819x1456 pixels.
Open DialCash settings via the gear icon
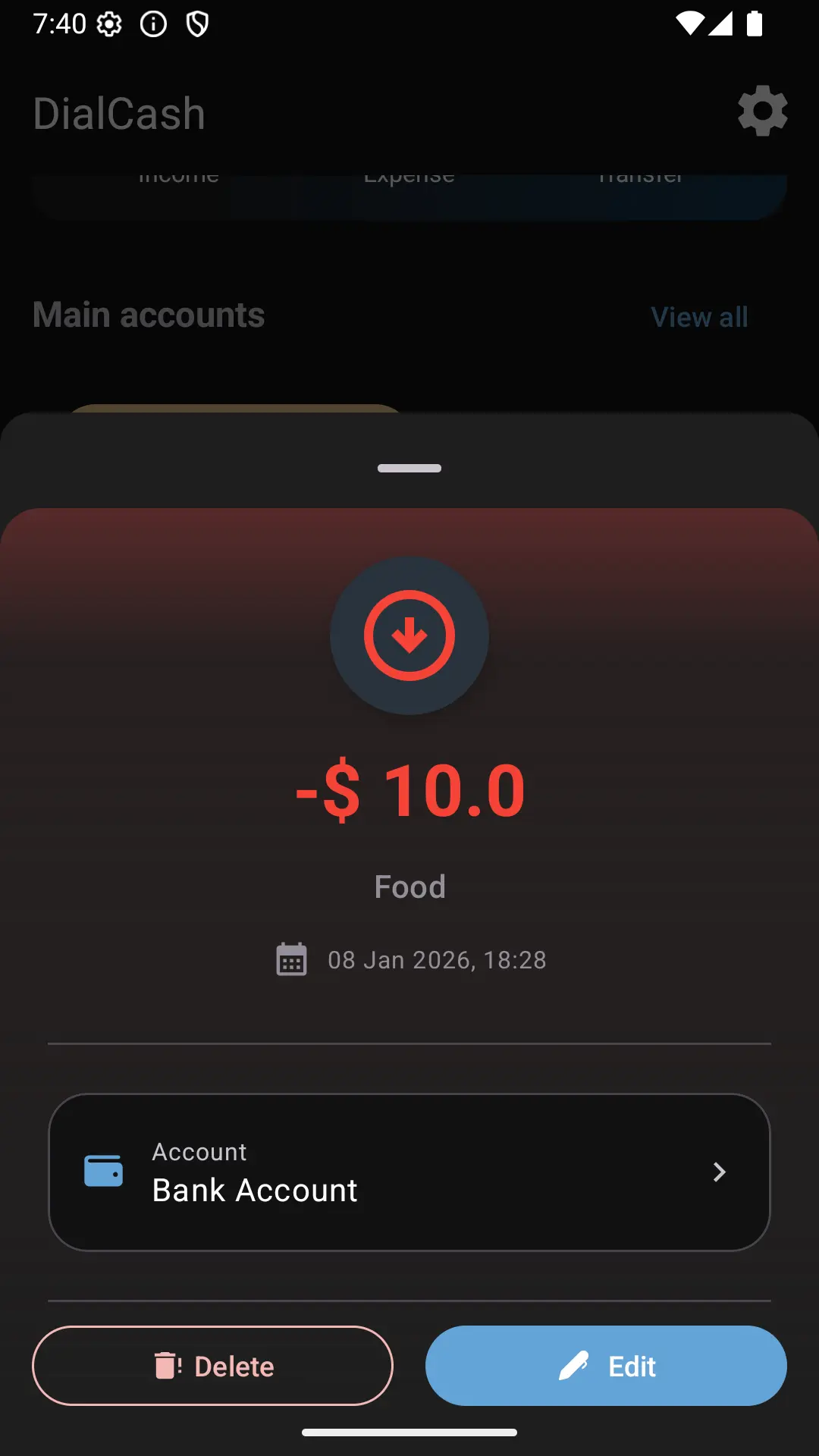coord(763,111)
